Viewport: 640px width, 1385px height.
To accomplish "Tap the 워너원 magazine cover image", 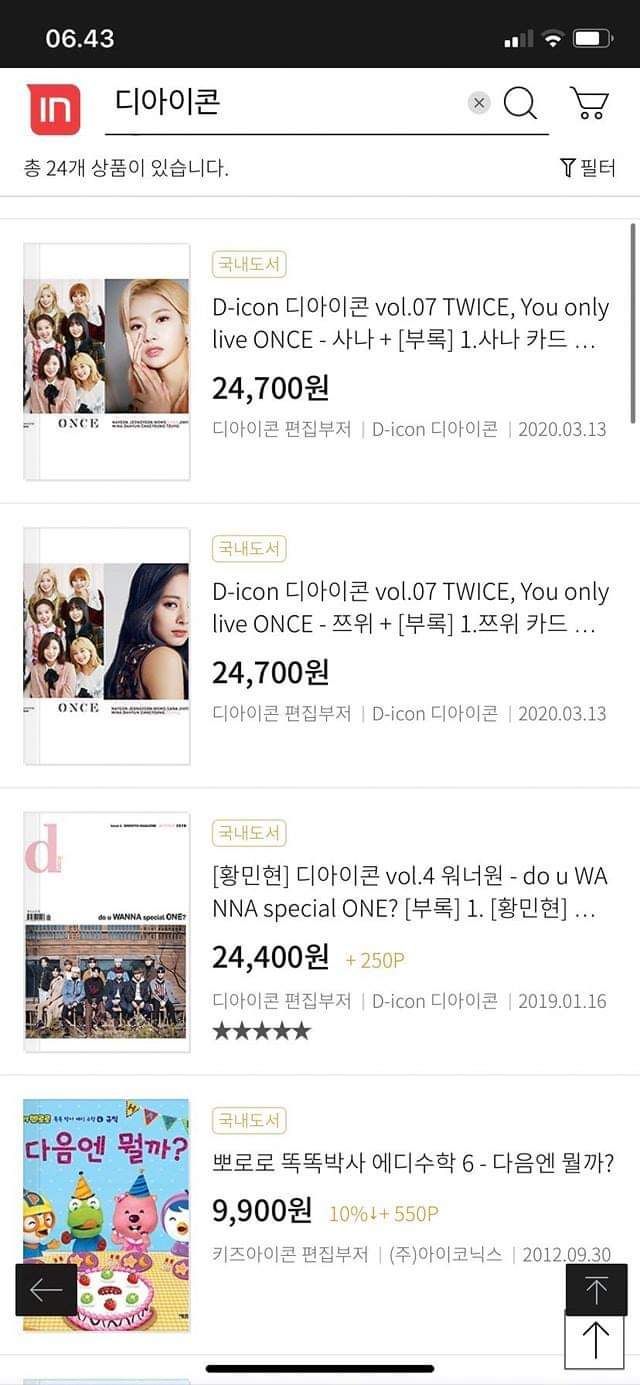I will tap(107, 930).
